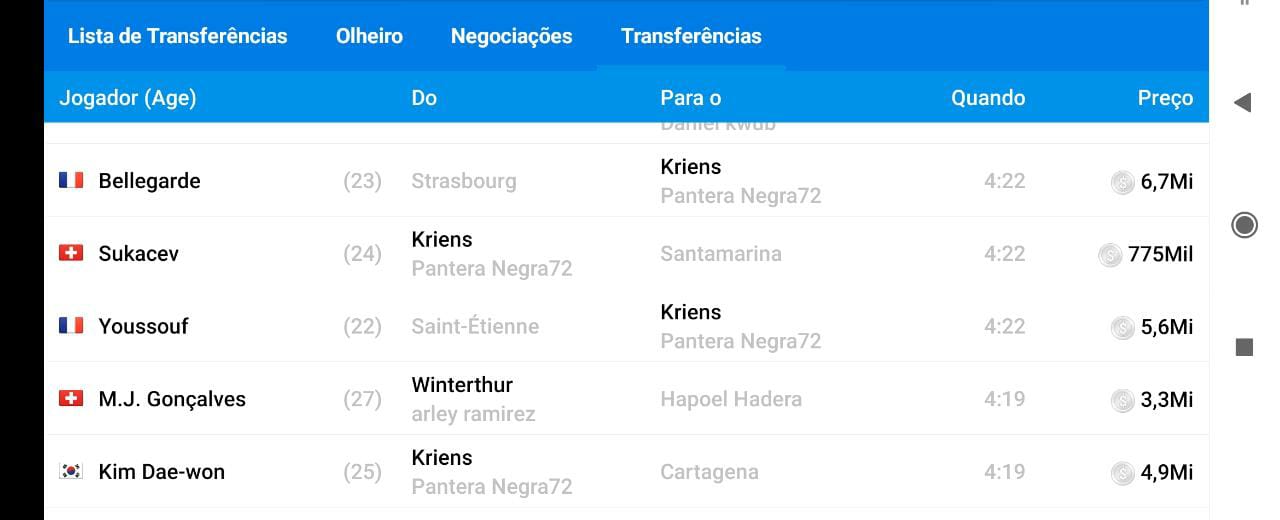Select the Transferências tab
The height and width of the screenshot is (520, 1280).
pos(691,36)
